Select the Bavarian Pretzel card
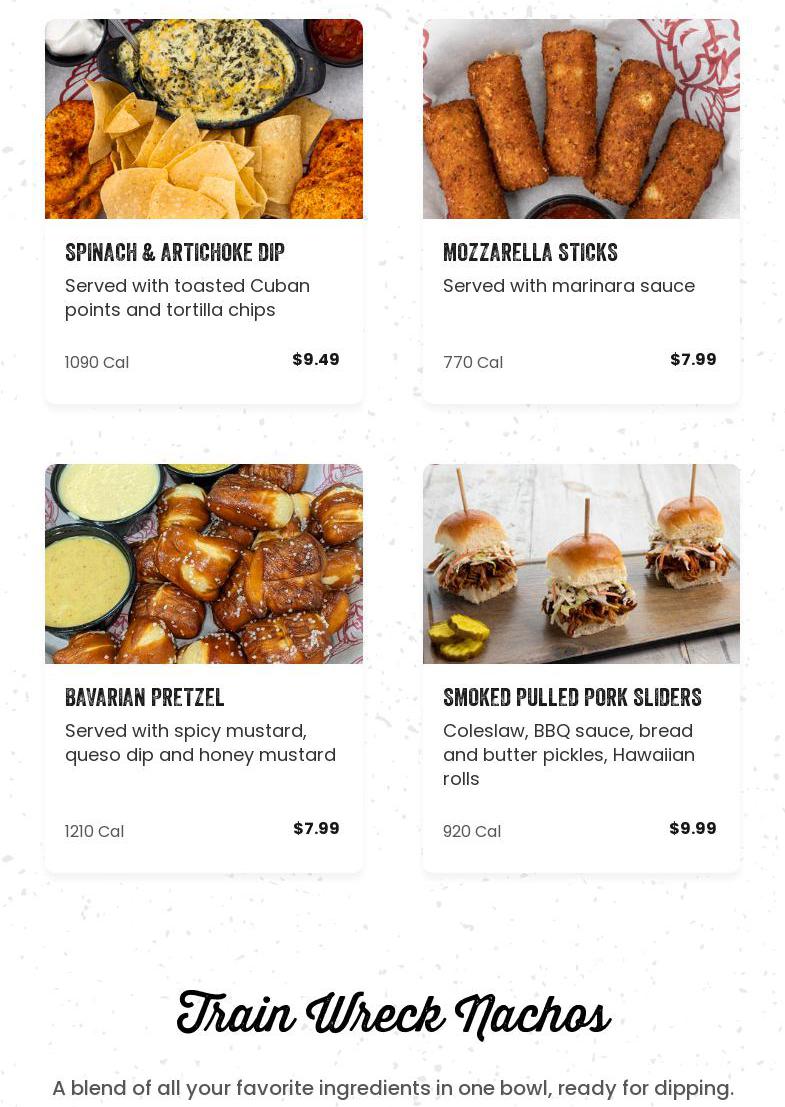 [x=203, y=667]
